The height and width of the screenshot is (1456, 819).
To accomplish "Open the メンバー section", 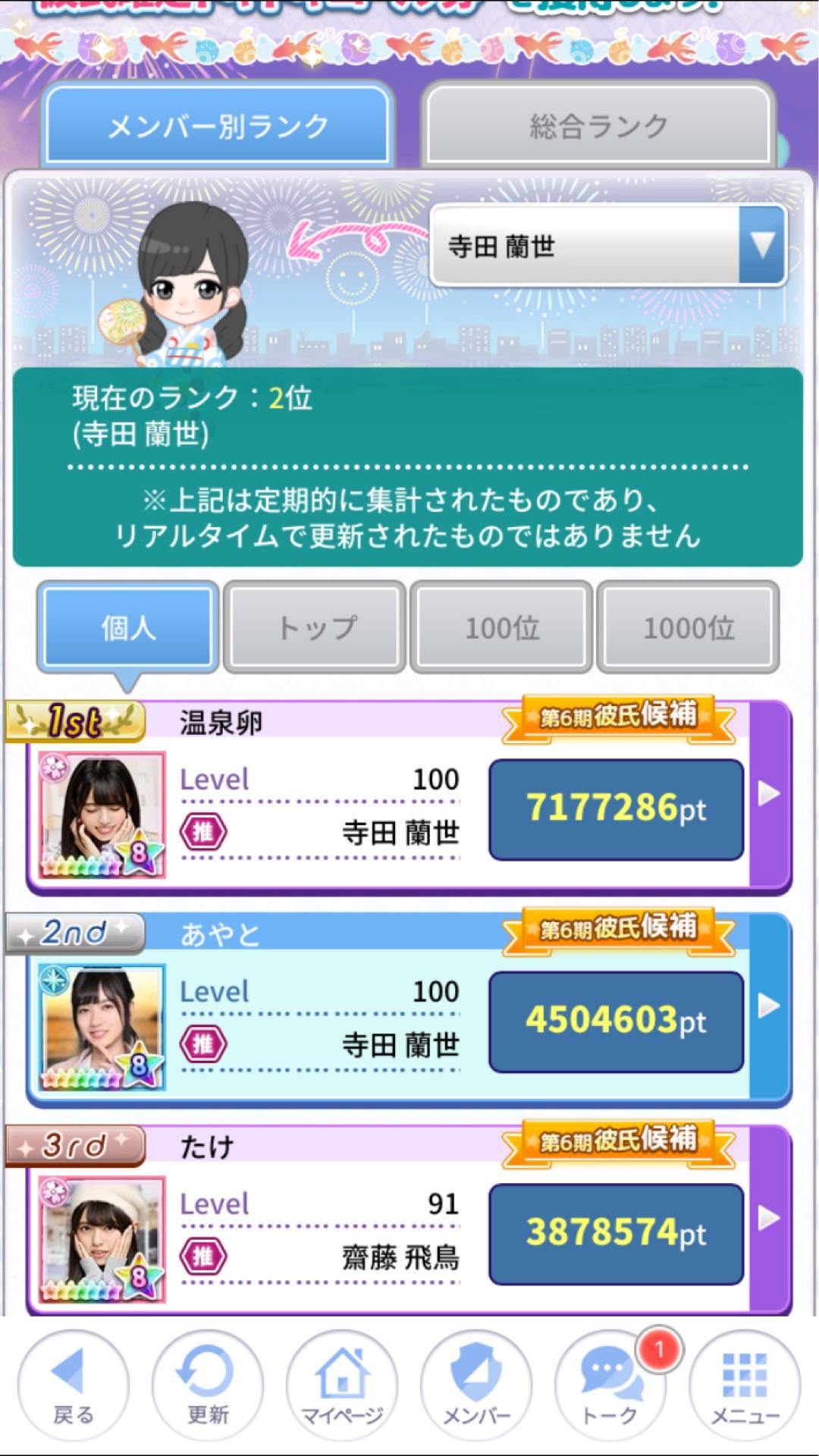I will 476,1386.
